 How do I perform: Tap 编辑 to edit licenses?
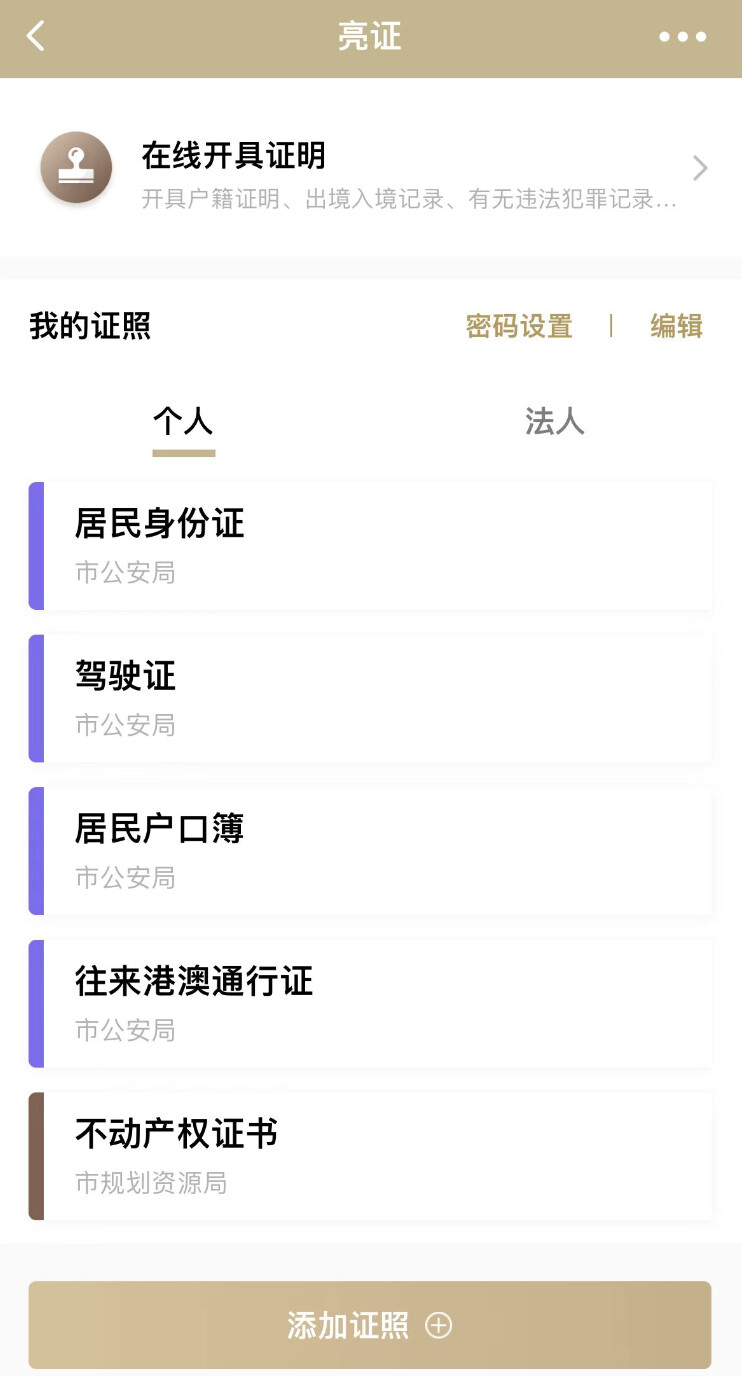pyautogui.click(x=676, y=327)
